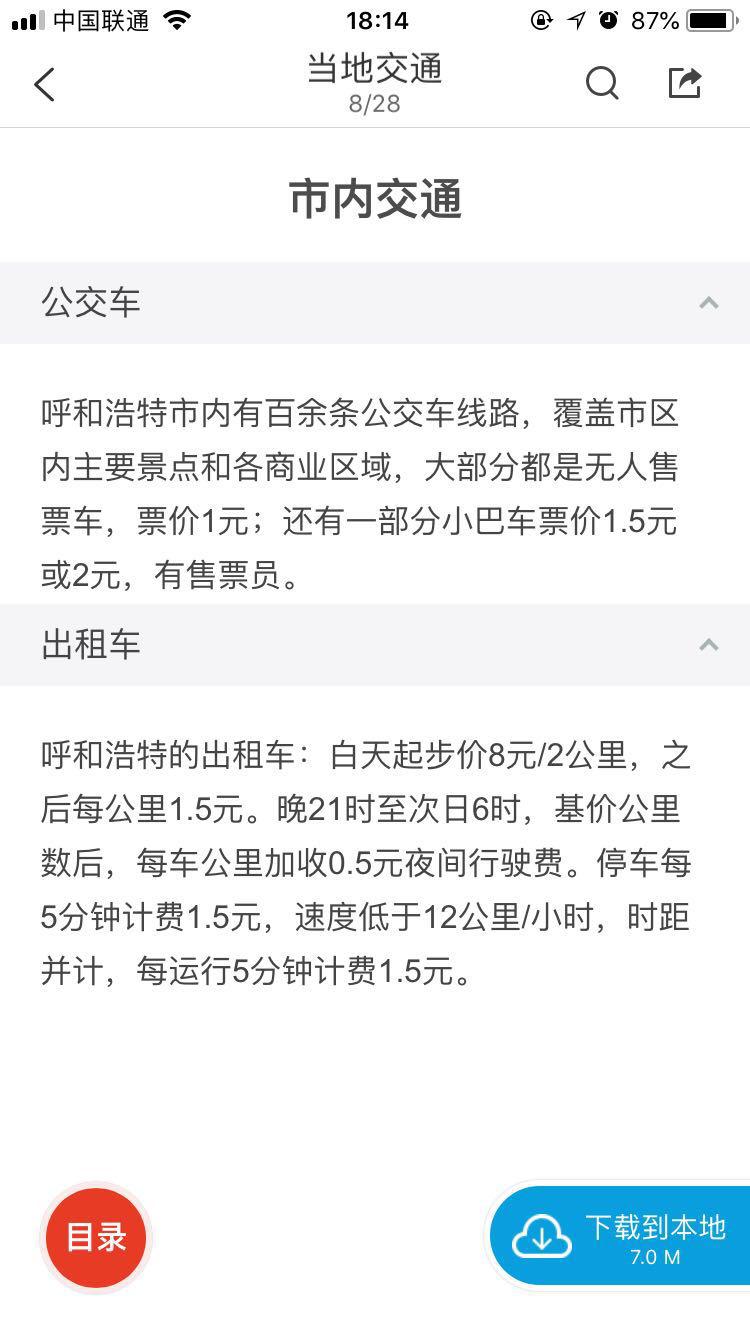This screenshot has height=1334, width=750.
Task: Tap the share icon at top right
Action: 685,84
